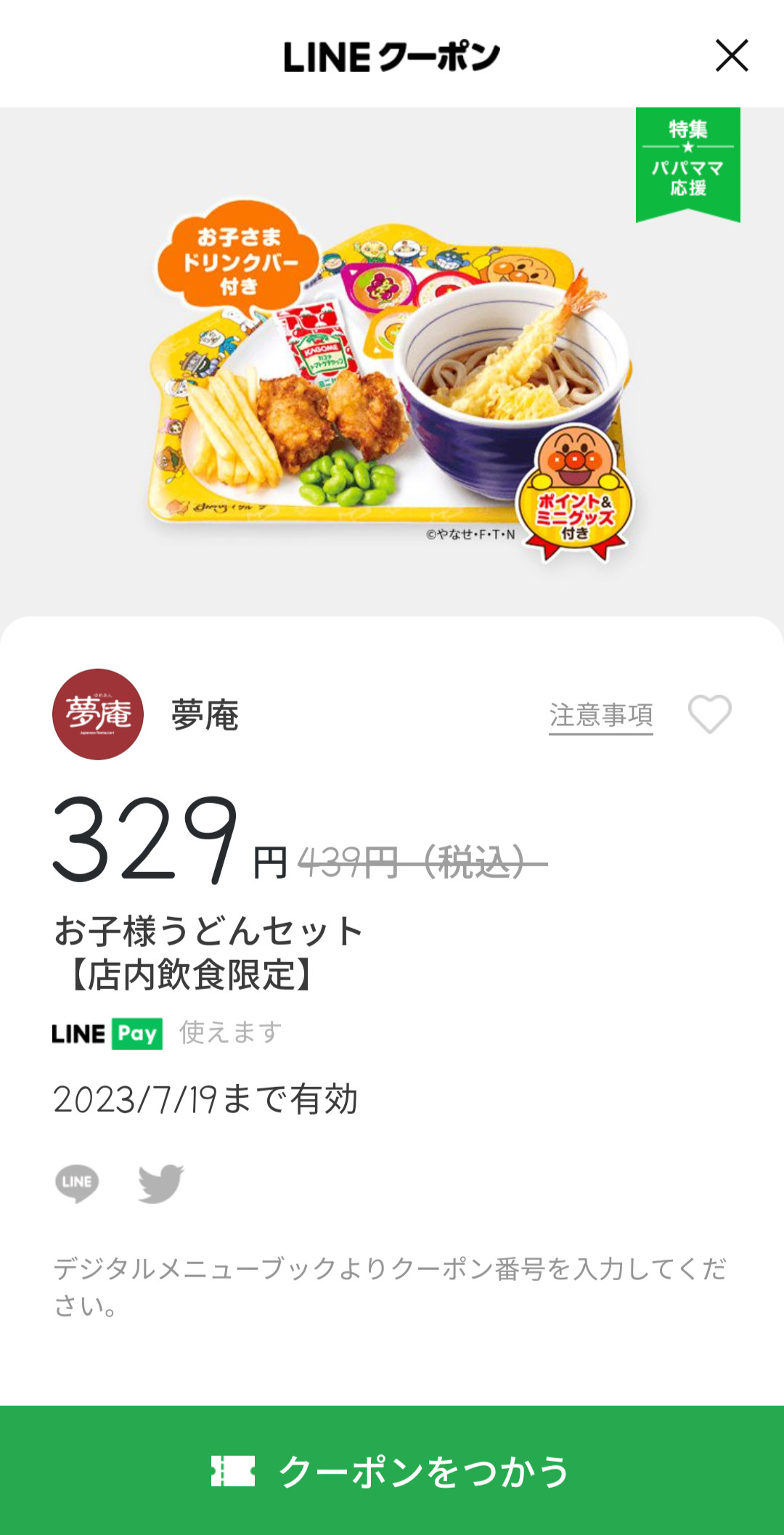The height and width of the screenshot is (1535, 784).
Task: Tap the クーポンをつかう button
Action: point(392,1470)
